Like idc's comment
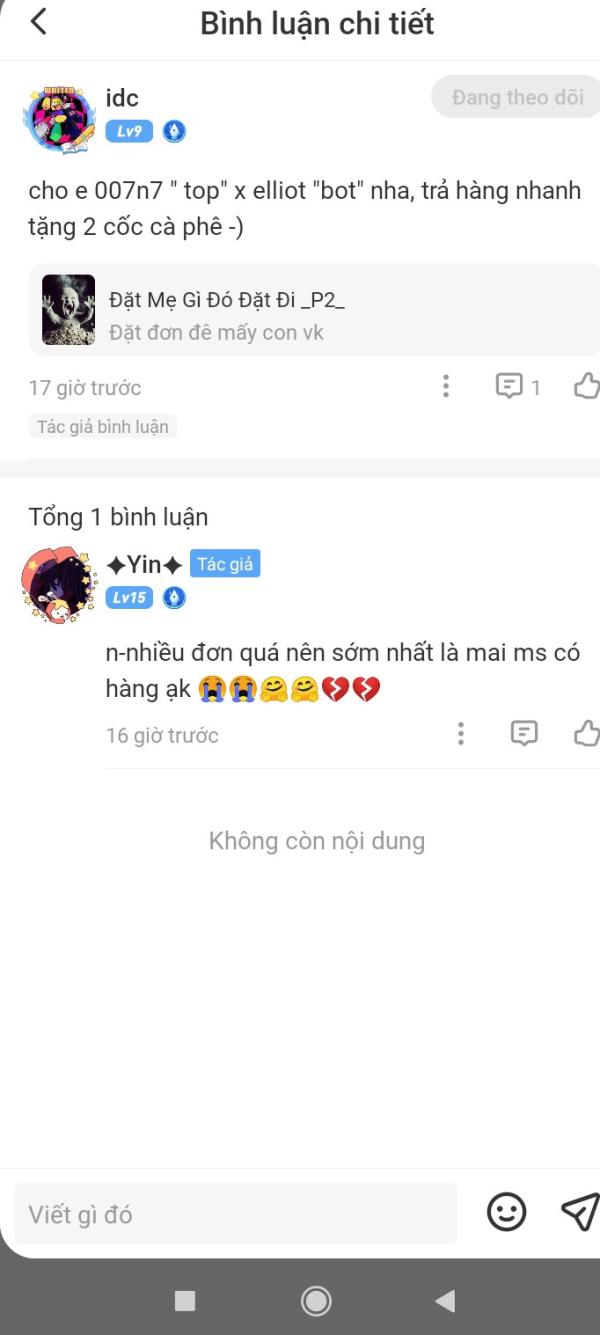600x1335 pixels. click(x=586, y=386)
